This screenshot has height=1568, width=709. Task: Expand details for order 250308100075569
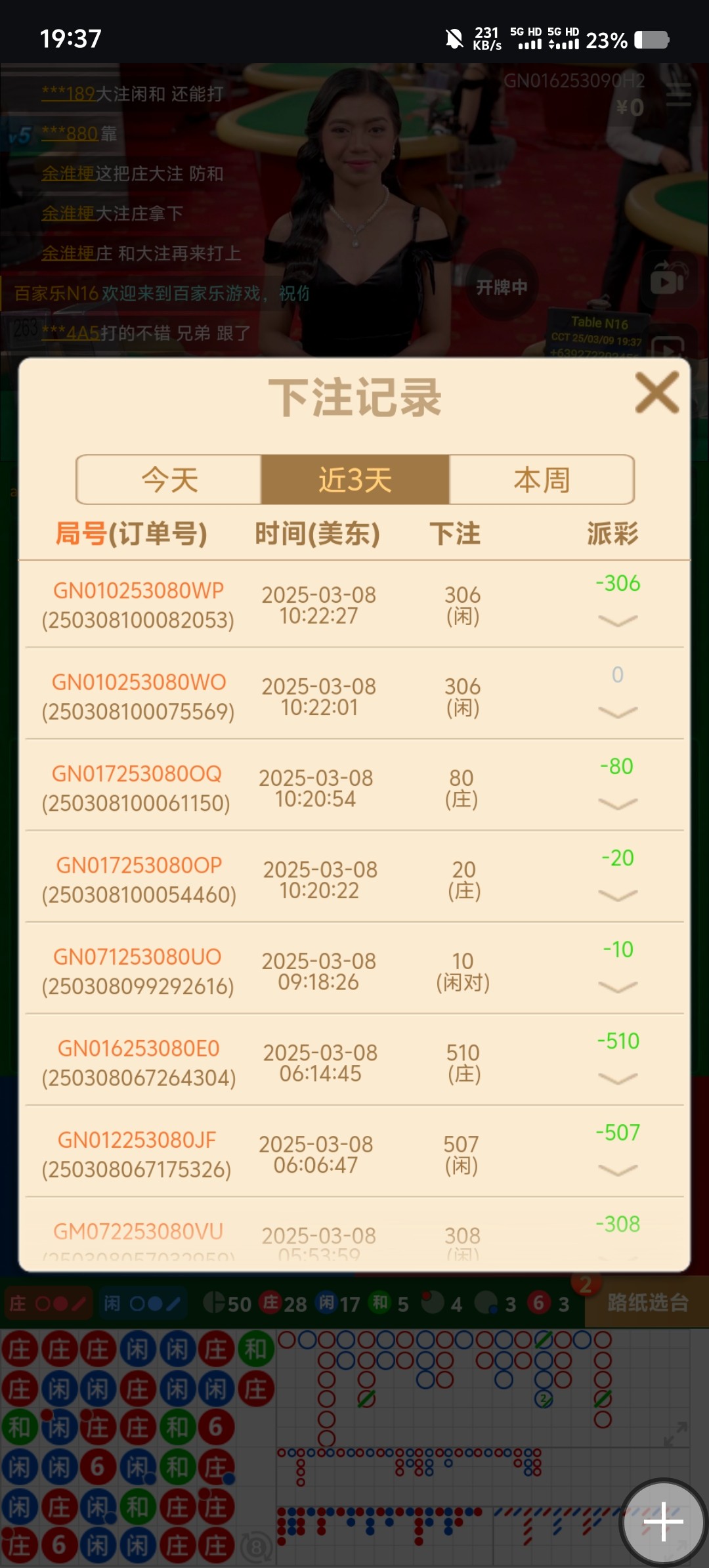(x=618, y=712)
